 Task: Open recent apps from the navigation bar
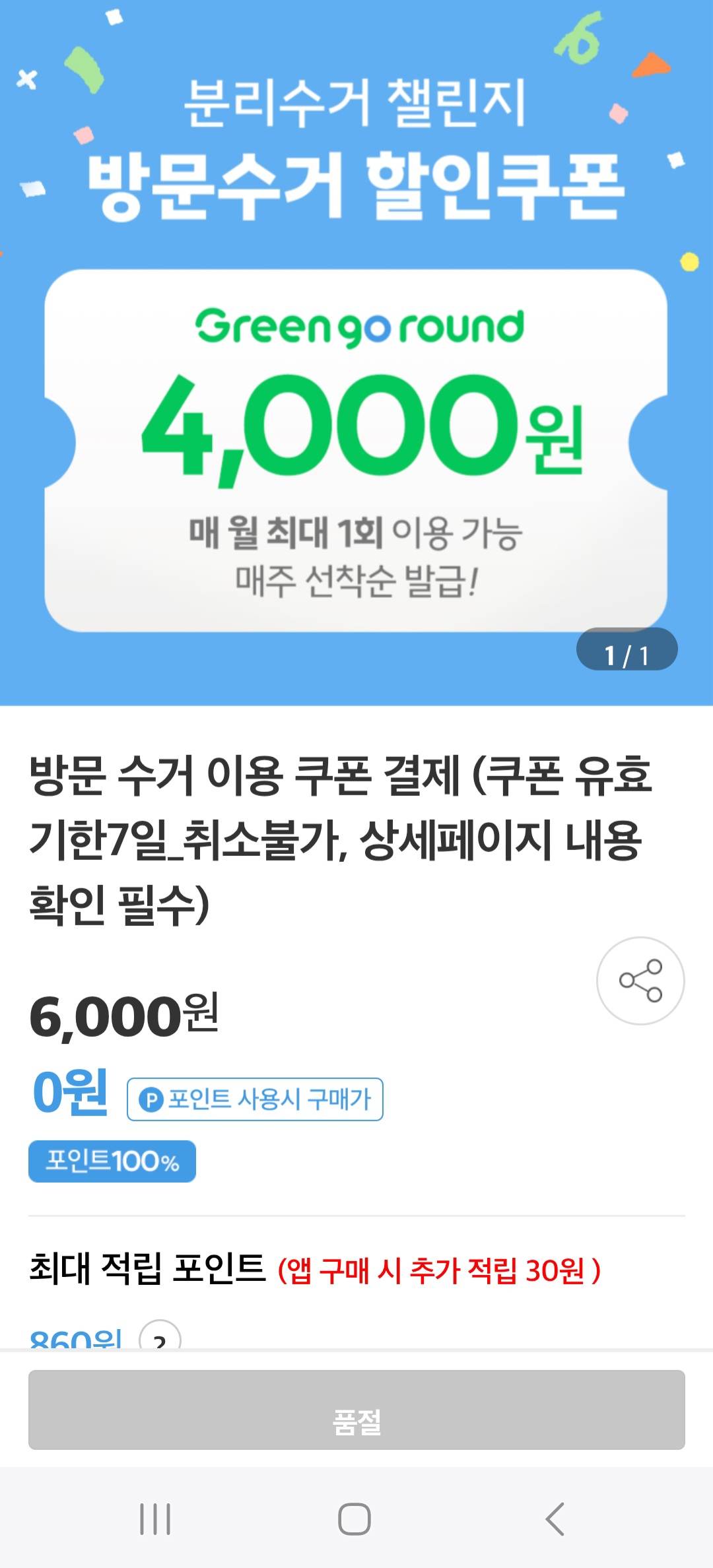156,1519
